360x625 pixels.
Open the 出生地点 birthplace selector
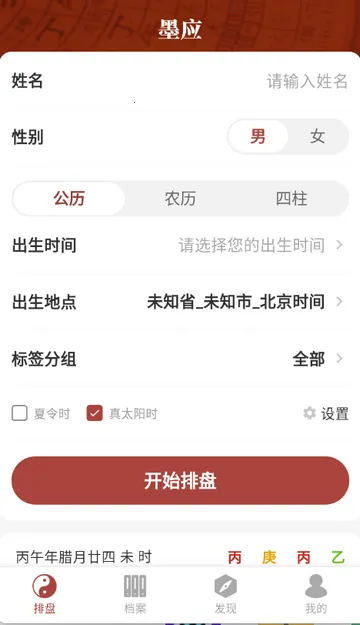[x=180, y=302]
